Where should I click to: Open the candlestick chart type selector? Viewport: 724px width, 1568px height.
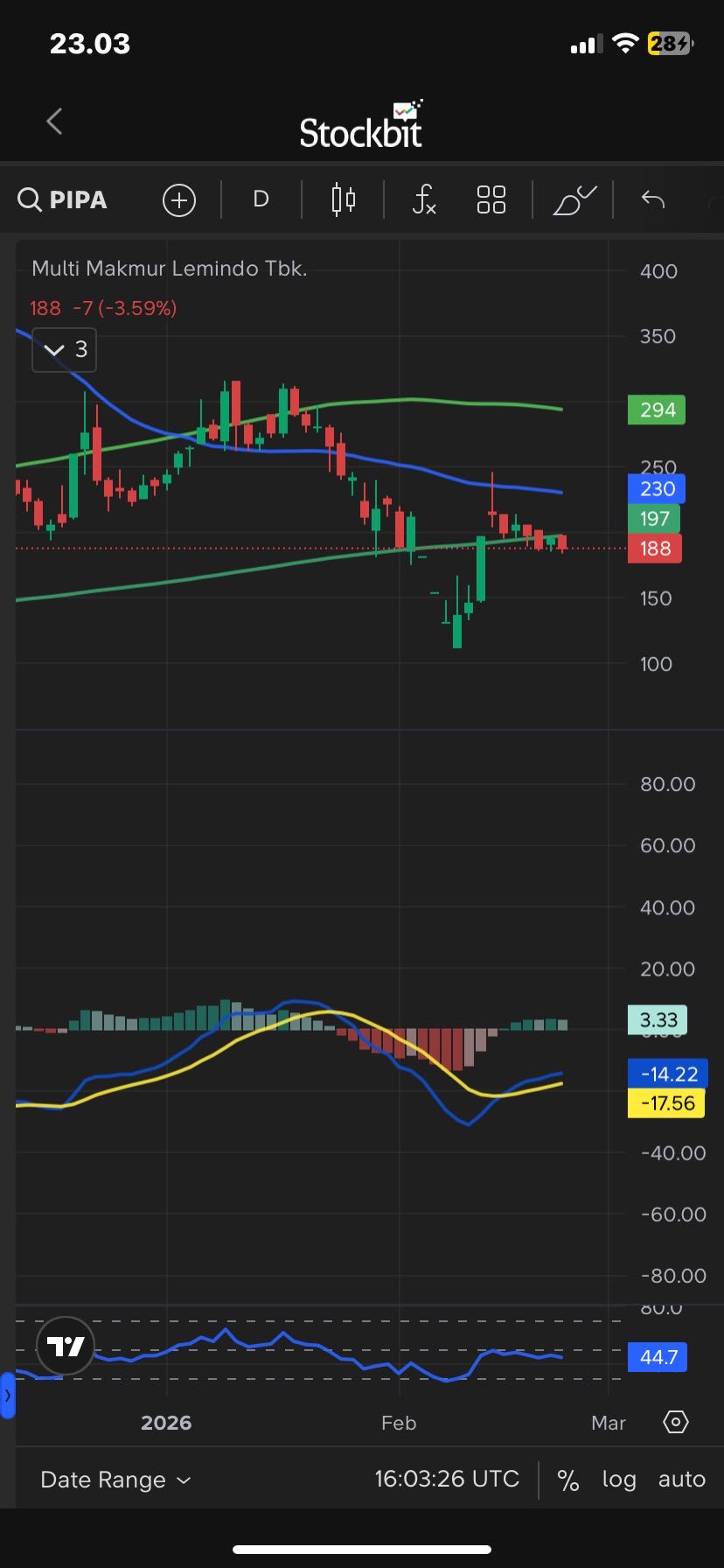click(344, 200)
